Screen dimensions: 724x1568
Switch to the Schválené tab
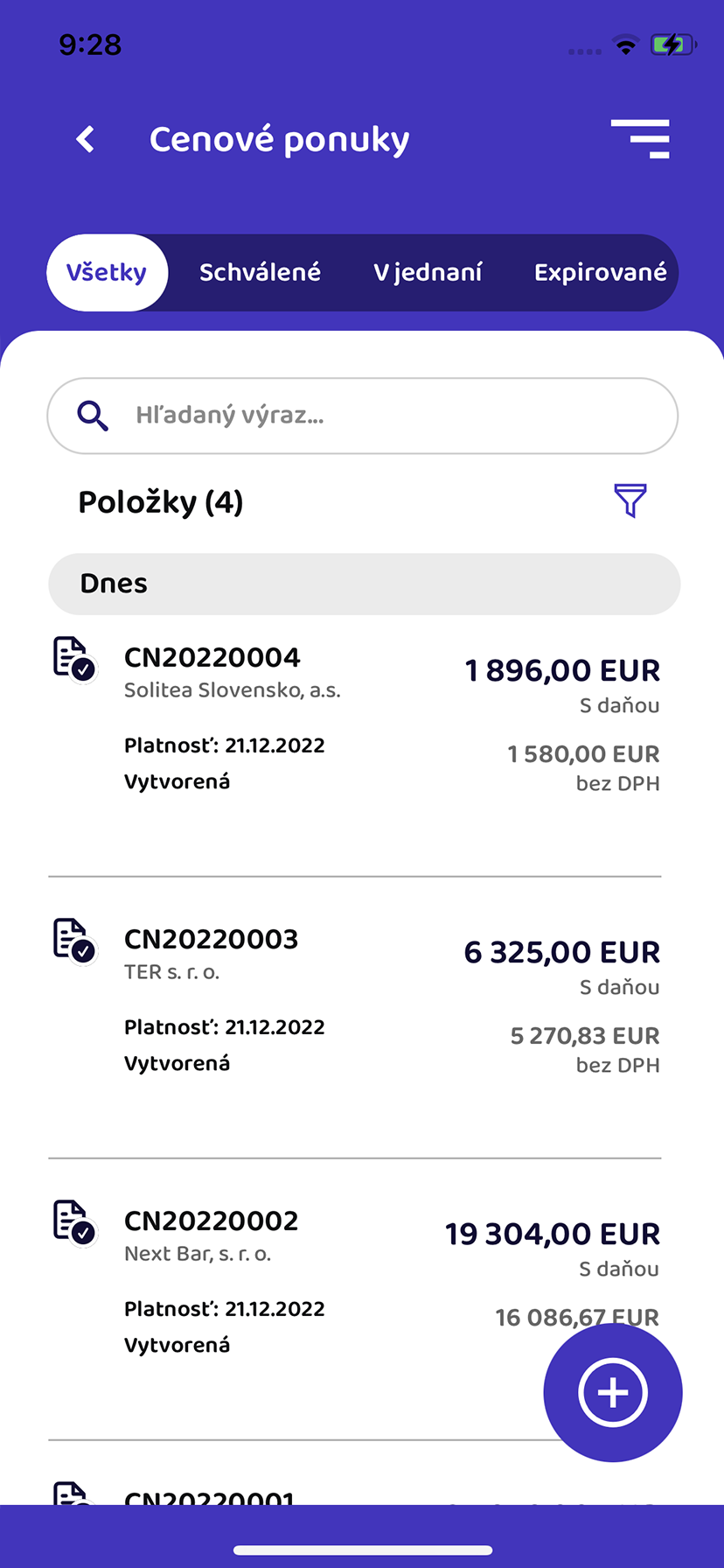tap(260, 272)
